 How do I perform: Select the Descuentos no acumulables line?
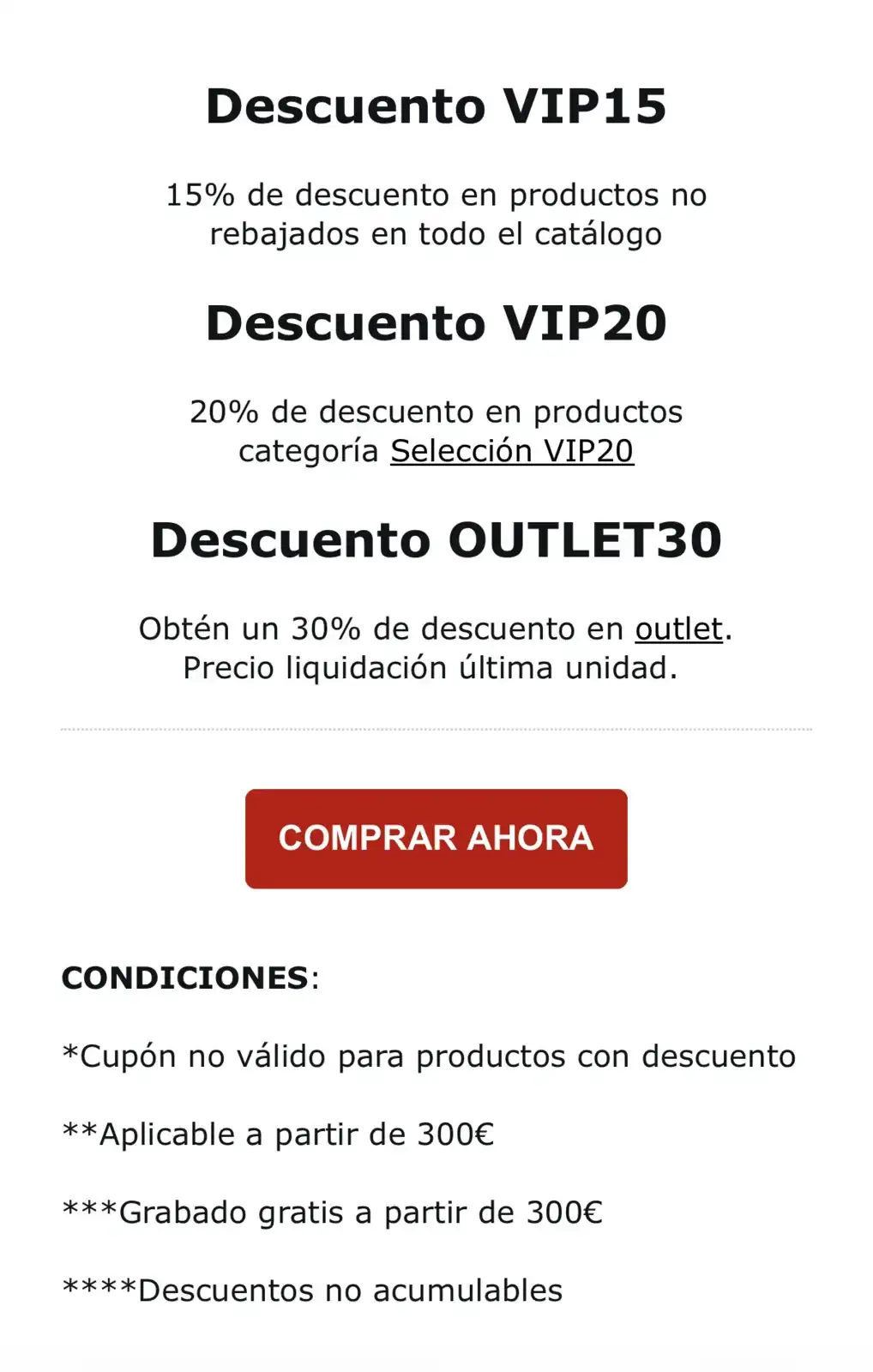click(313, 1288)
